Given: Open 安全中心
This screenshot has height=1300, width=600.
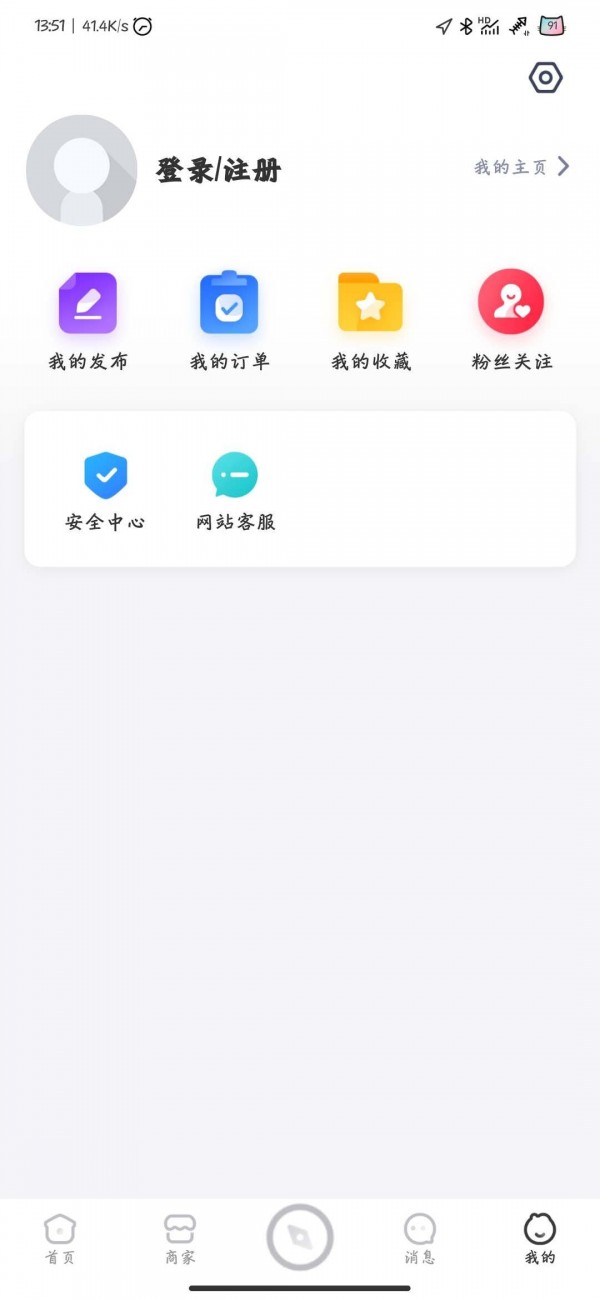Looking at the screenshot, I should click(x=105, y=491).
